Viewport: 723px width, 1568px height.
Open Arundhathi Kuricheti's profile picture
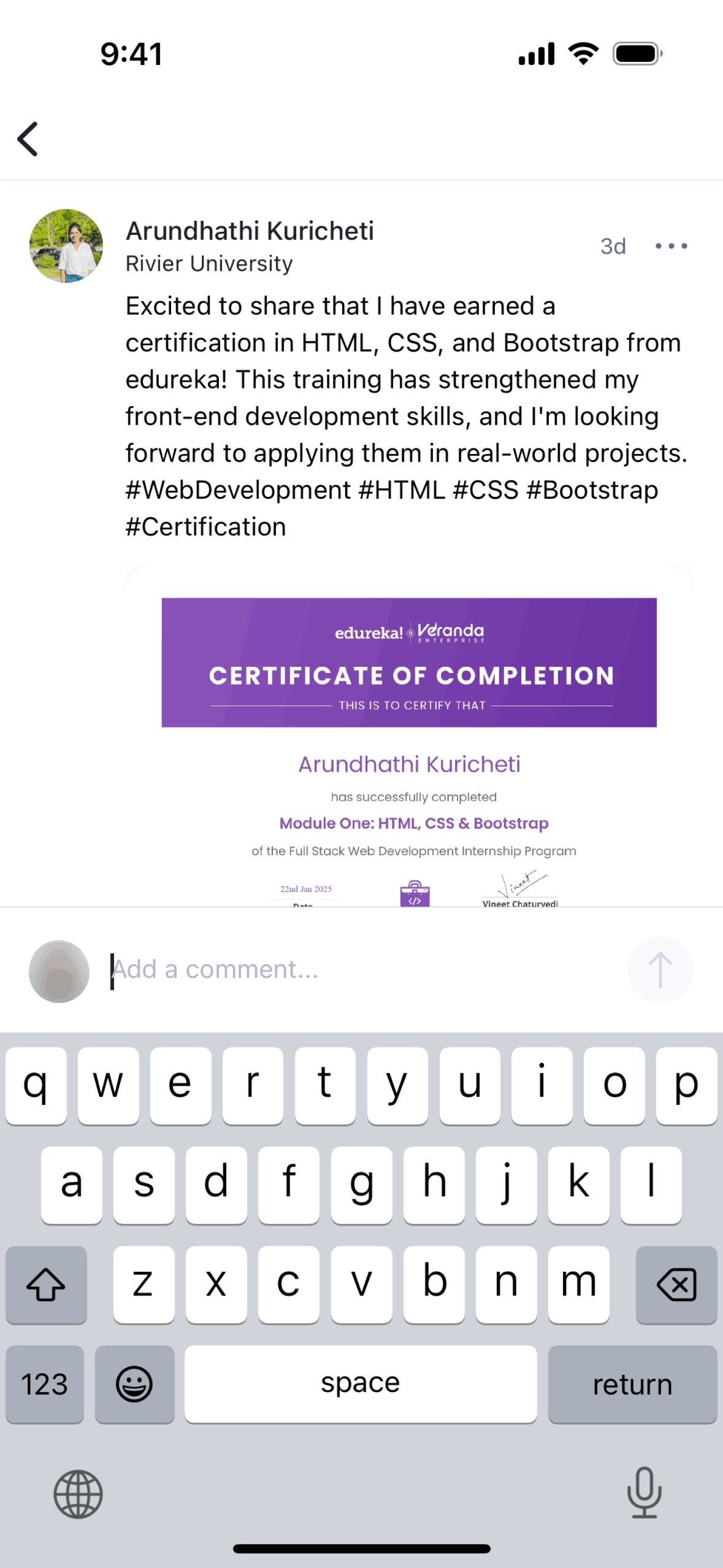coord(66,246)
